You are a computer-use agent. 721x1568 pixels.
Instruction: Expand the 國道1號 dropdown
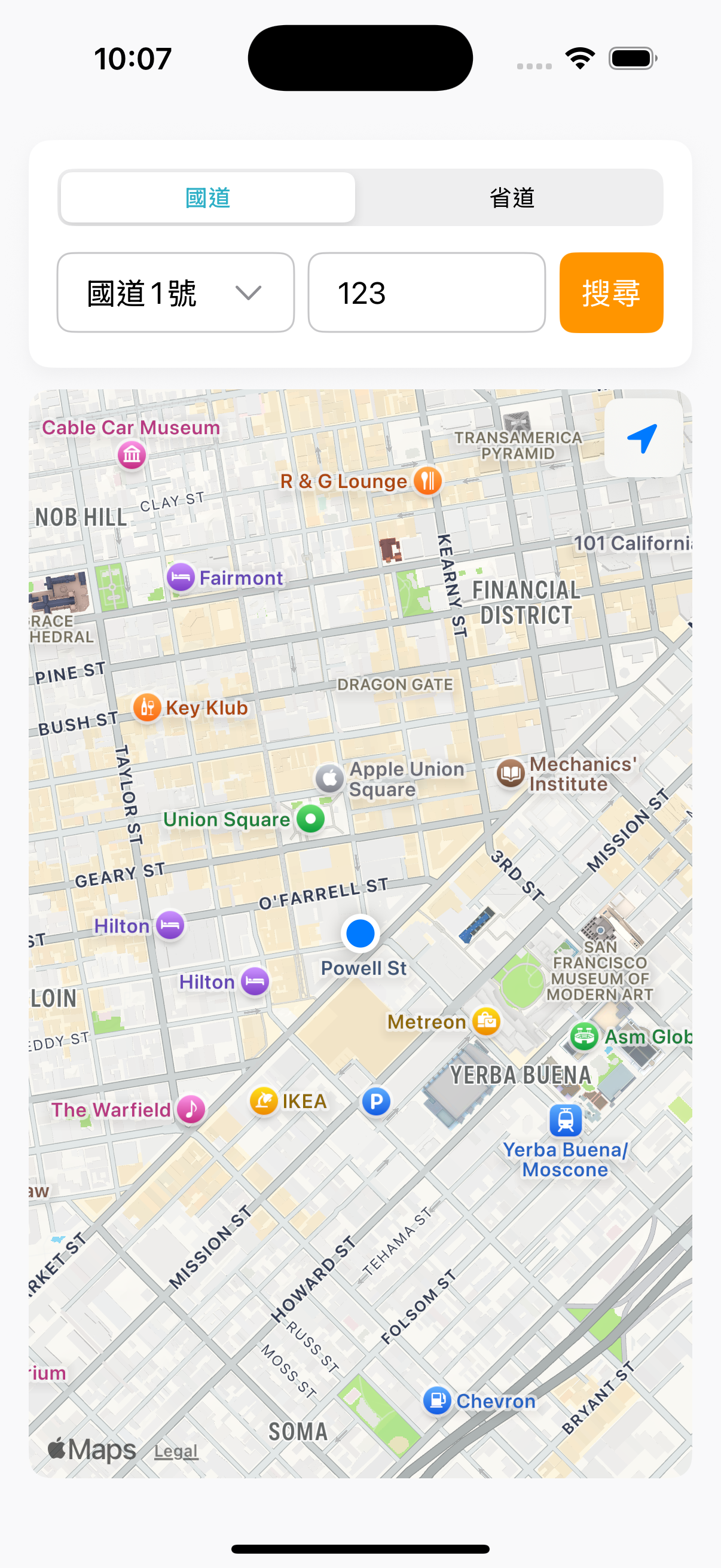[x=176, y=293]
